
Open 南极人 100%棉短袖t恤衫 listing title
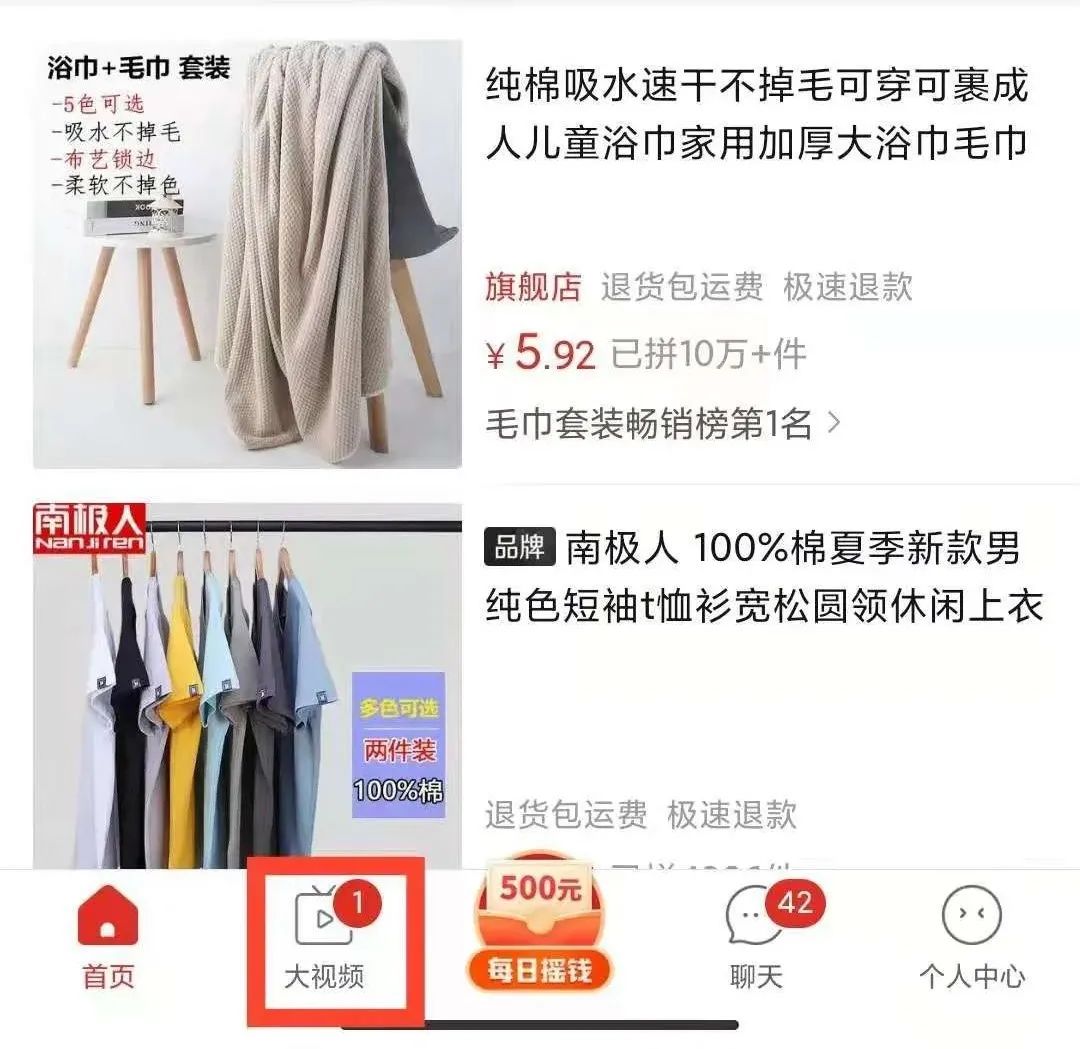(x=765, y=577)
